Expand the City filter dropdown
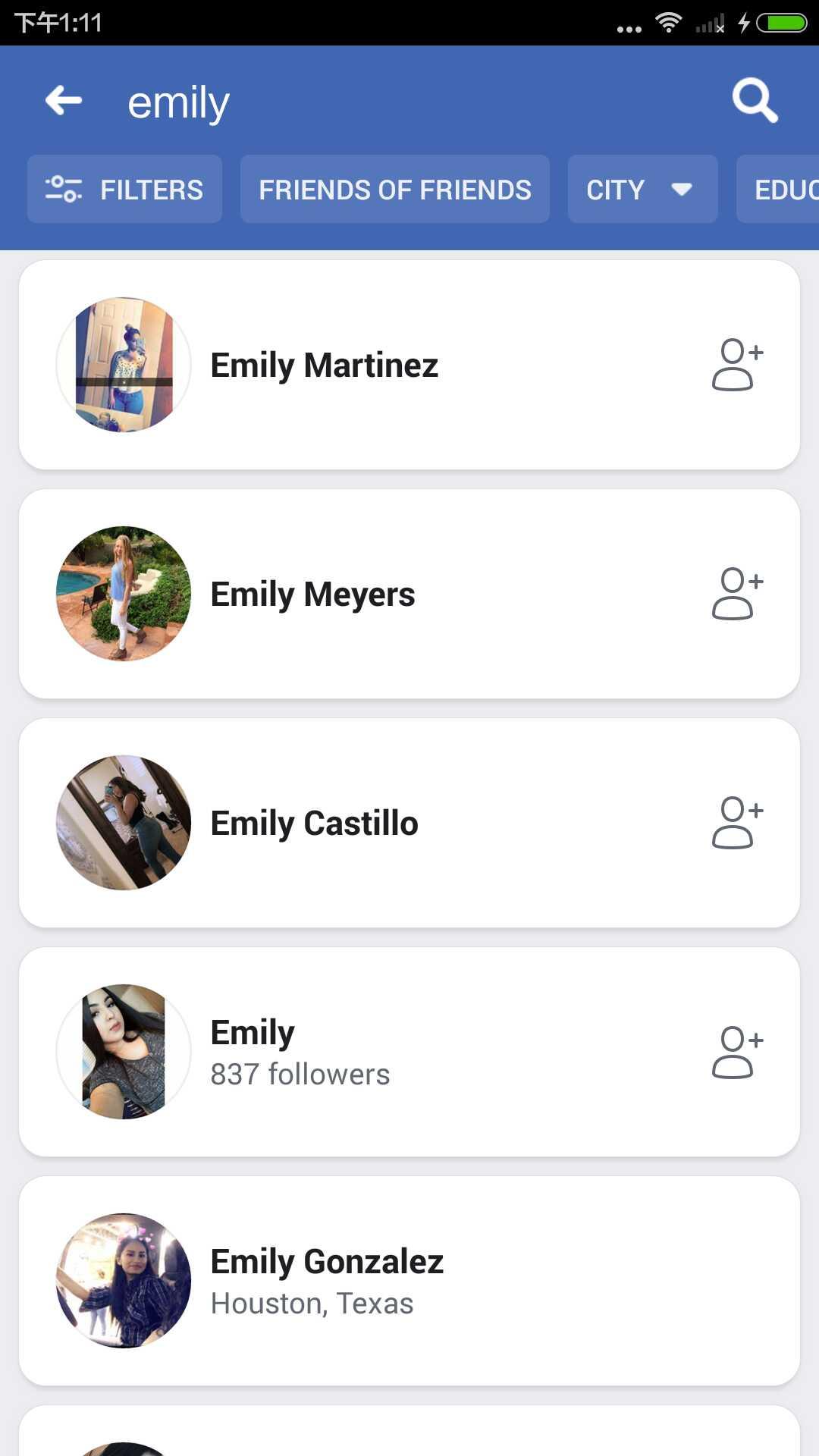The image size is (819, 1456). [x=642, y=190]
